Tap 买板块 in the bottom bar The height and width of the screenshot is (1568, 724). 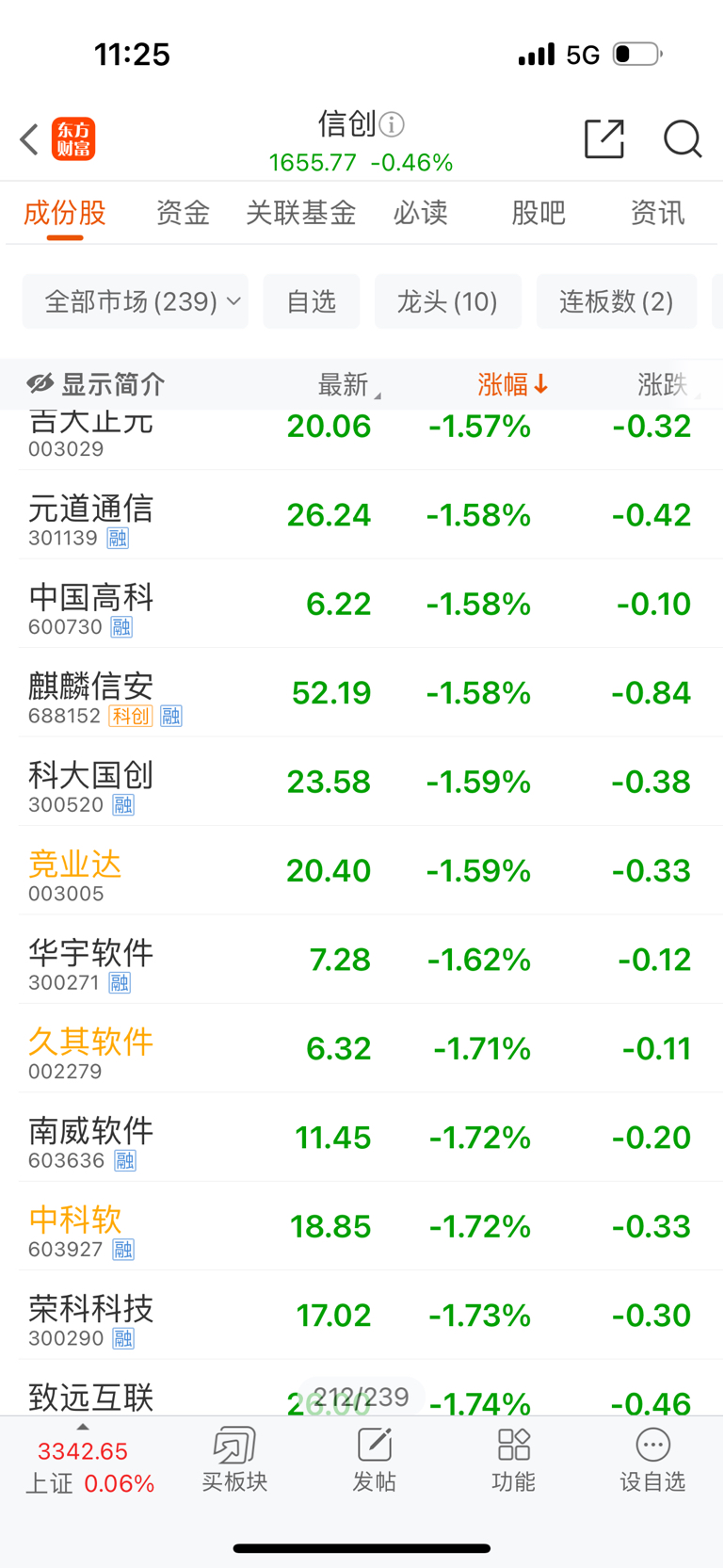[234, 1459]
